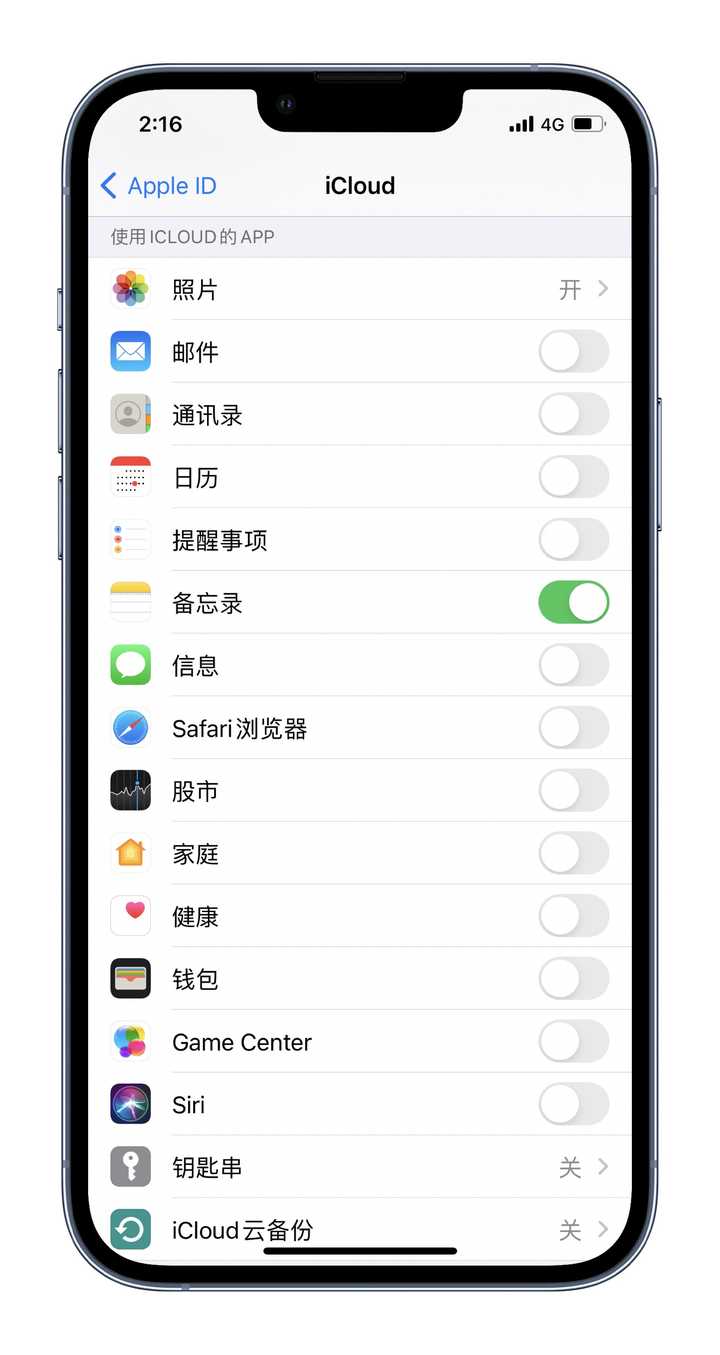
Task: Turn on 健康 data syncing
Action: pyautogui.click(x=573, y=916)
